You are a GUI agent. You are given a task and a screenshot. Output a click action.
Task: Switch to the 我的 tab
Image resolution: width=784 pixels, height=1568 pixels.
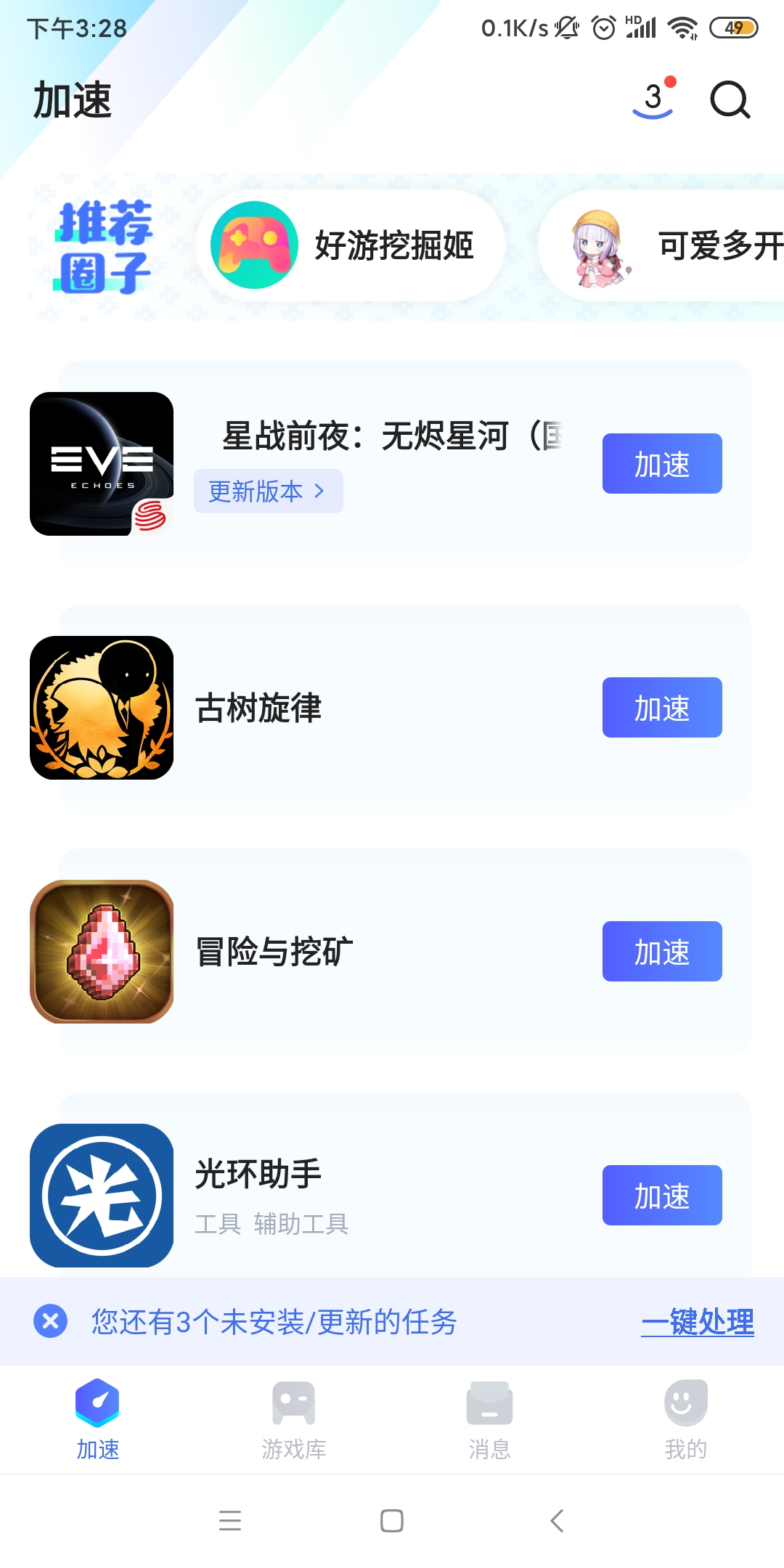685,1419
